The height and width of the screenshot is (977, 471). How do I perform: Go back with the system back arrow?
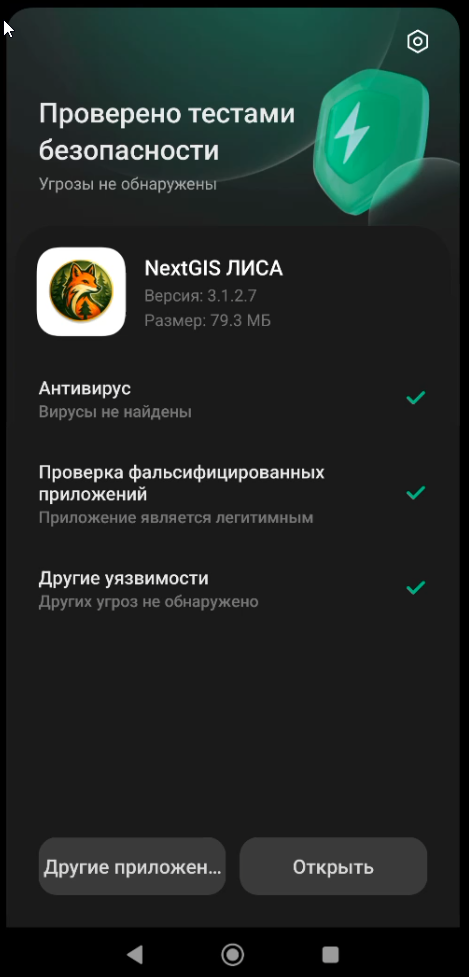point(135,953)
